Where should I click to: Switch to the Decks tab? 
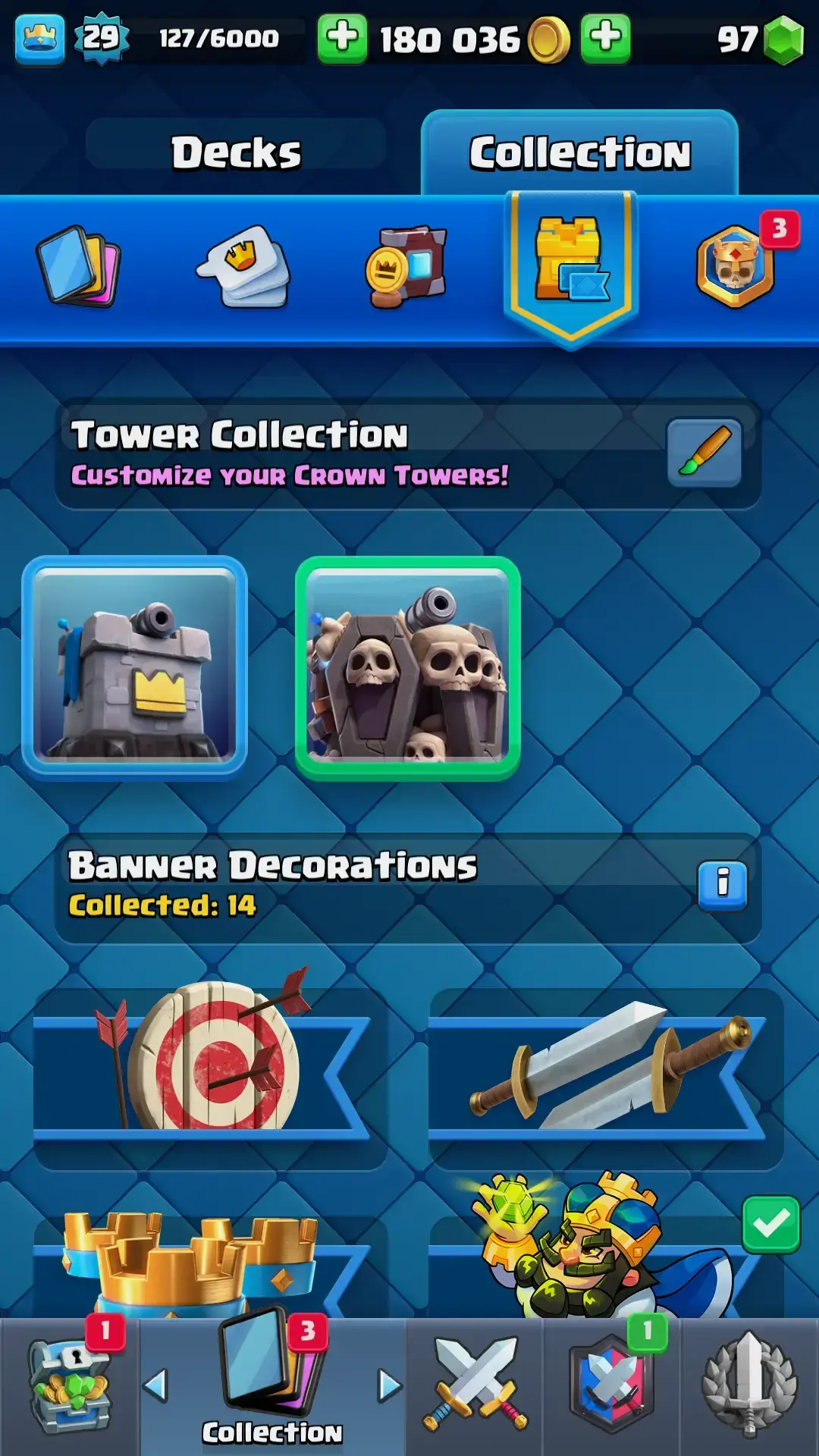tap(236, 152)
